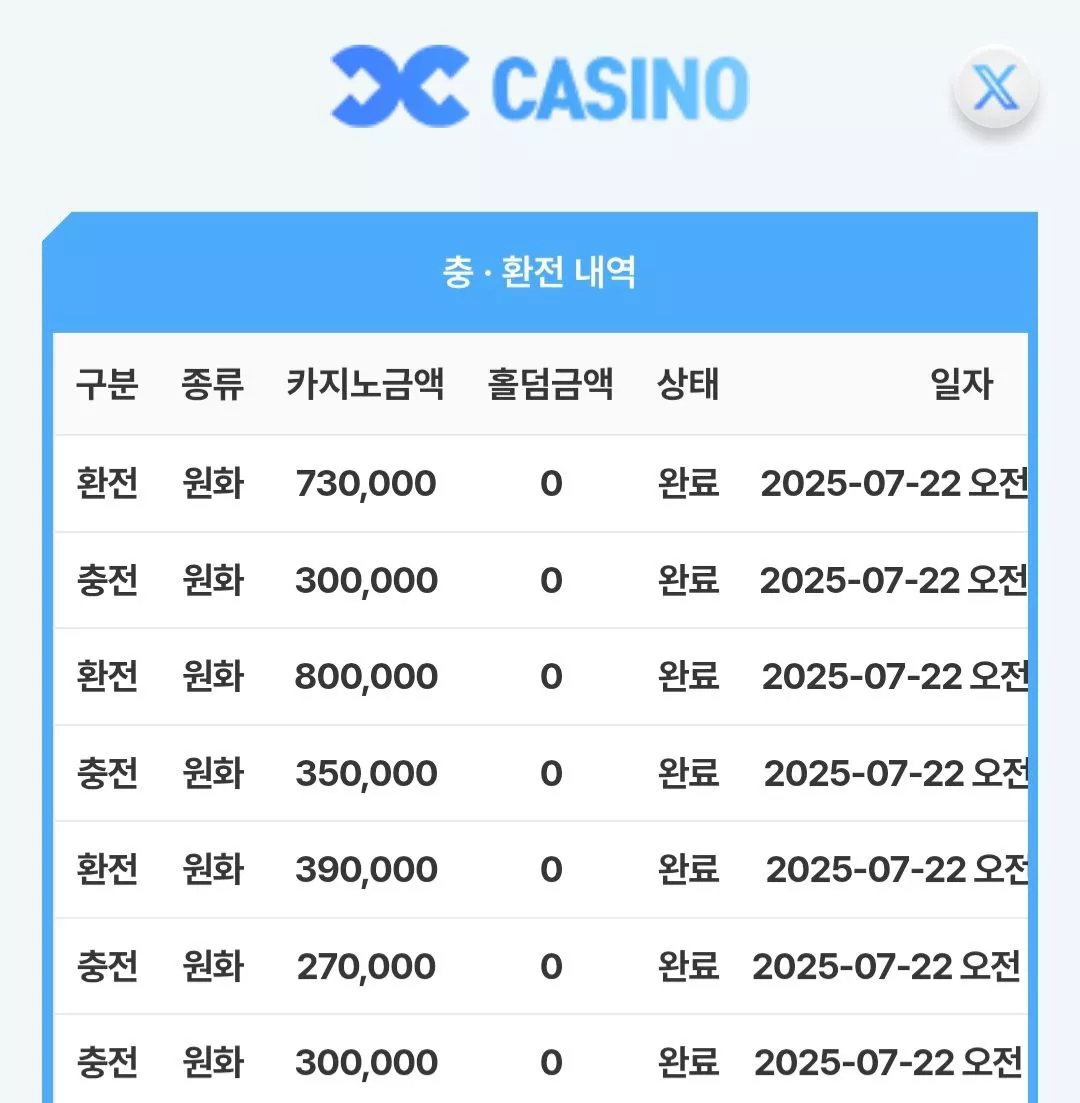Close the charge and exchange history popup

pos(995,87)
